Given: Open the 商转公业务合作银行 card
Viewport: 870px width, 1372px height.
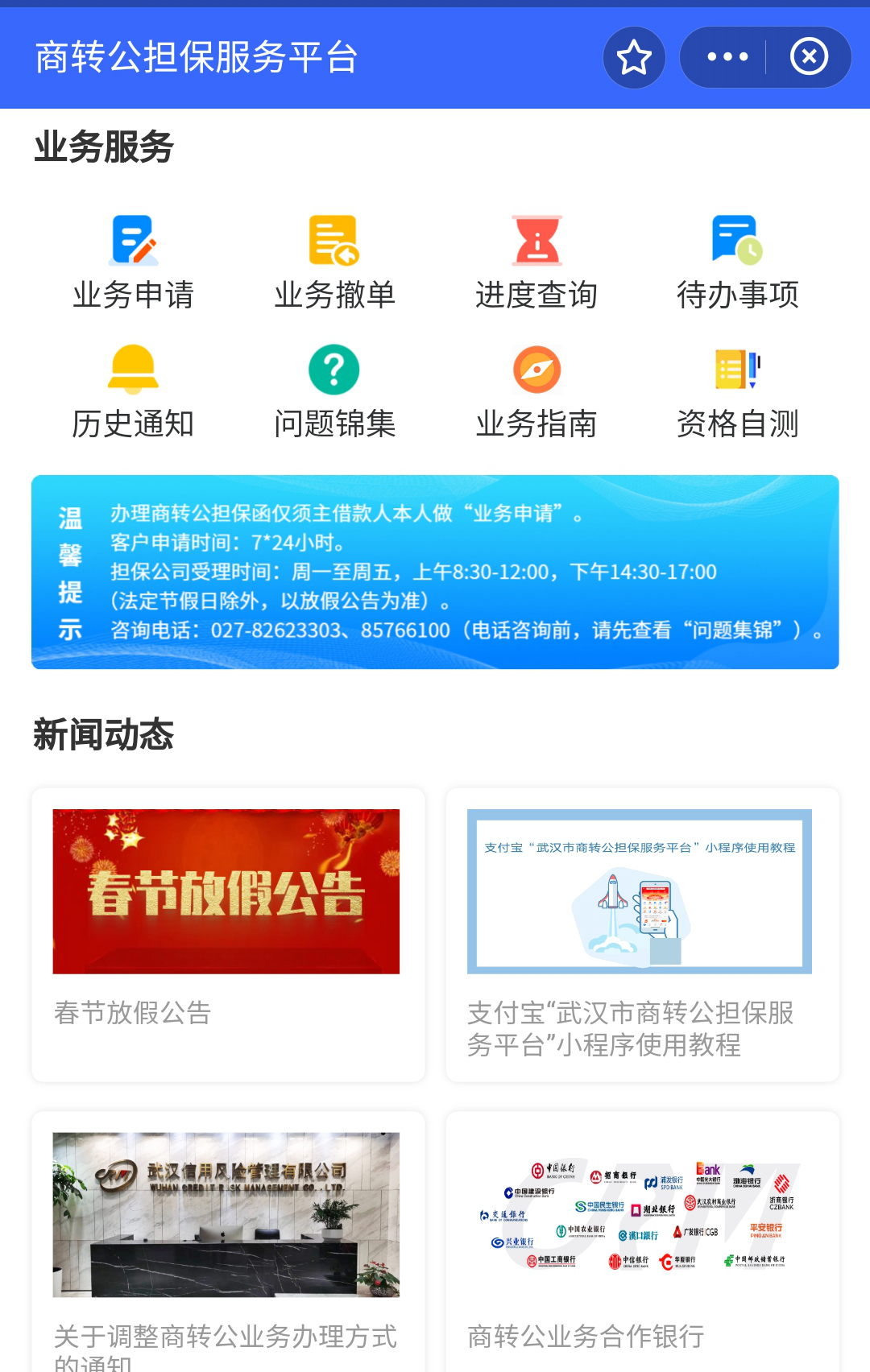Looking at the screenshot, I should click(642, 1240).
